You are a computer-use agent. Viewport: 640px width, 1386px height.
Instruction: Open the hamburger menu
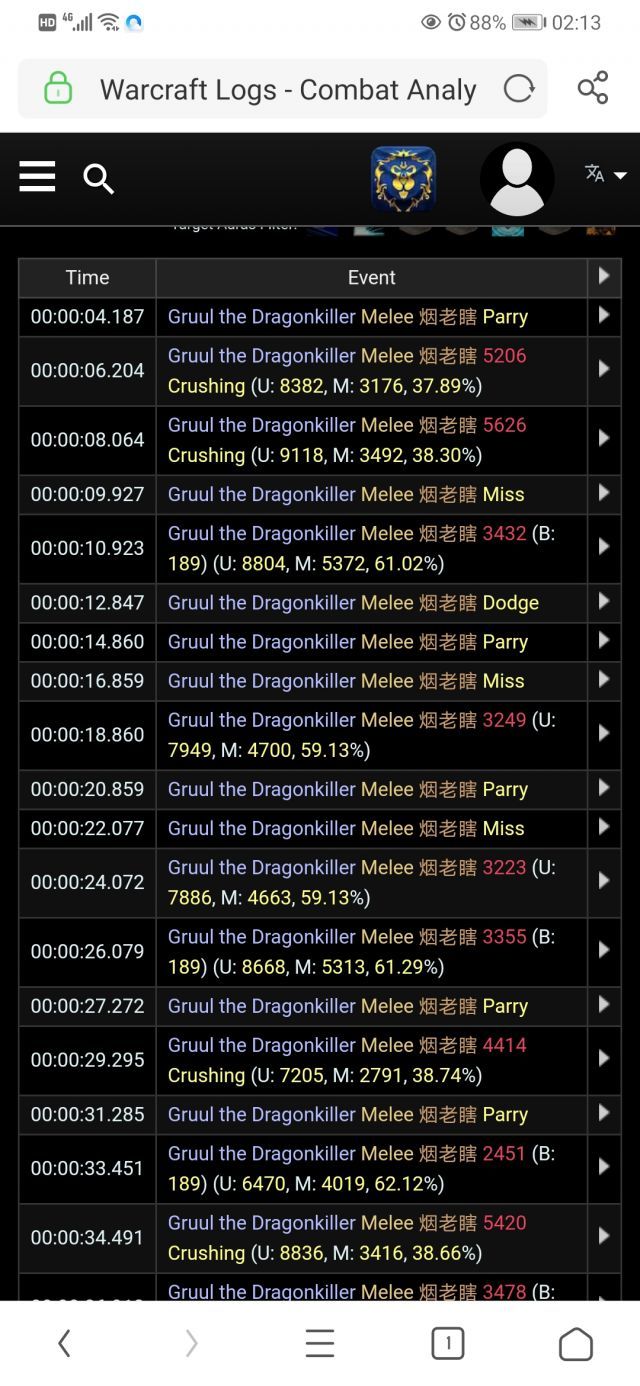tap(37, 178)
